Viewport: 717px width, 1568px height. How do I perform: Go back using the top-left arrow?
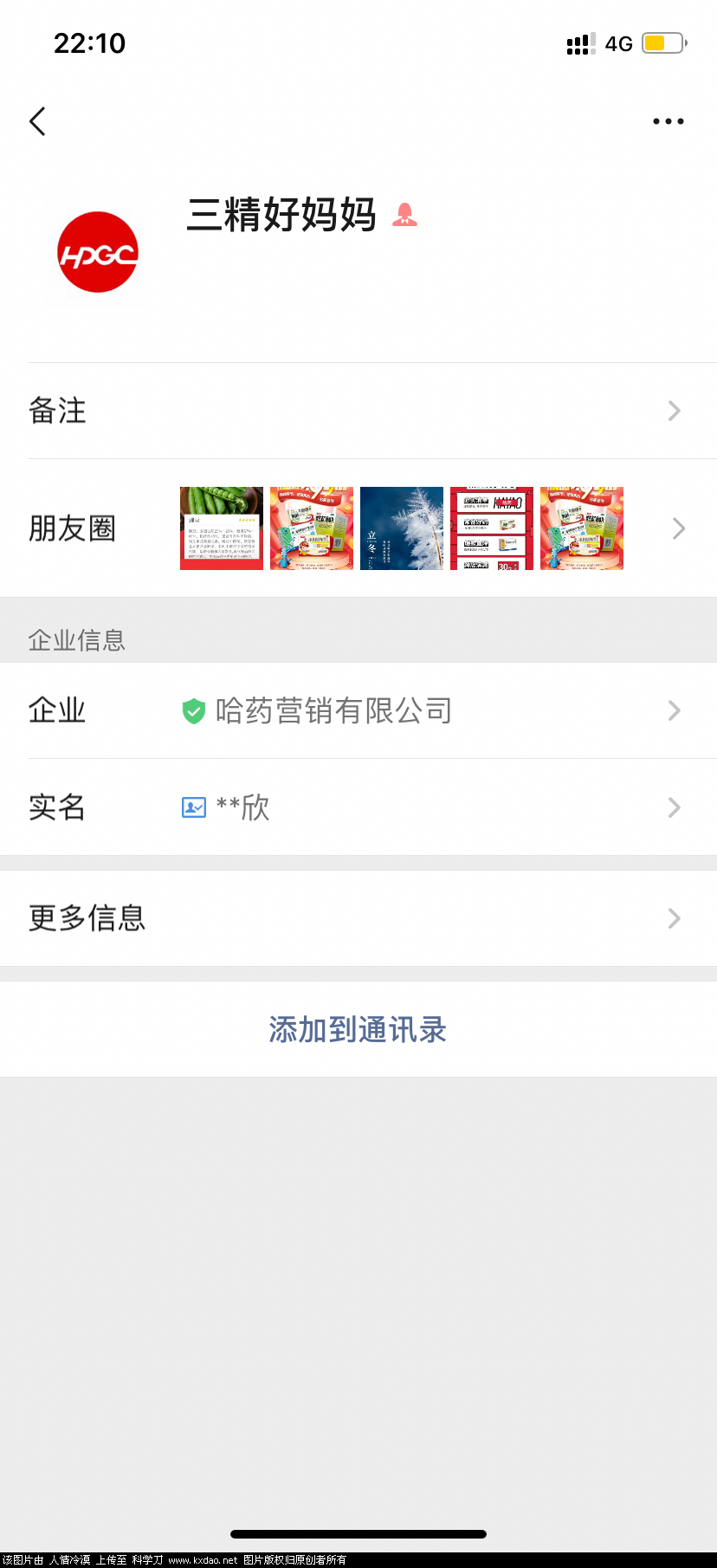click(38, 121)
